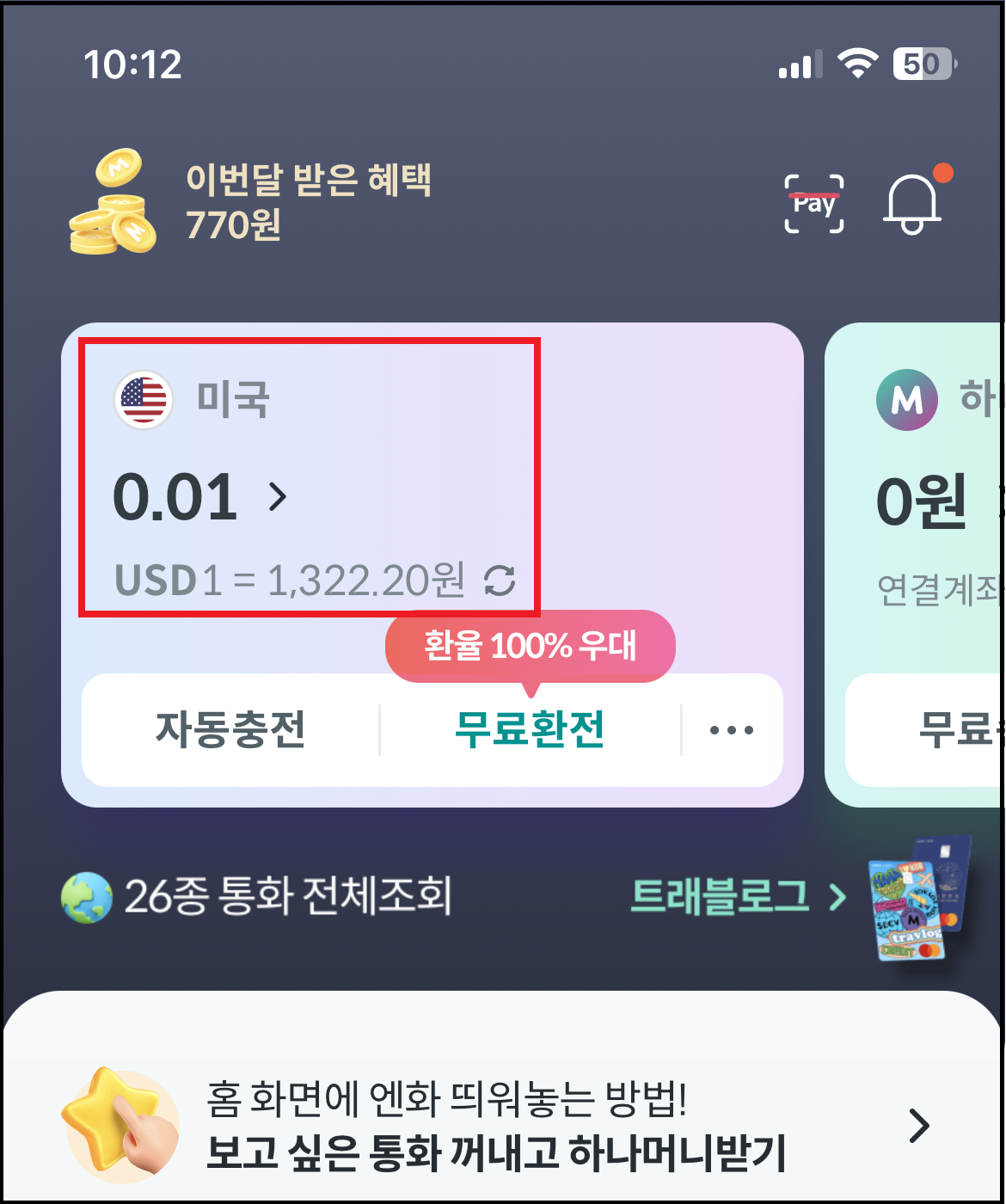The width and height of the screenshot is (1006, 1204).
Task: Open the ... more options menu
Action: pos(728,730)
